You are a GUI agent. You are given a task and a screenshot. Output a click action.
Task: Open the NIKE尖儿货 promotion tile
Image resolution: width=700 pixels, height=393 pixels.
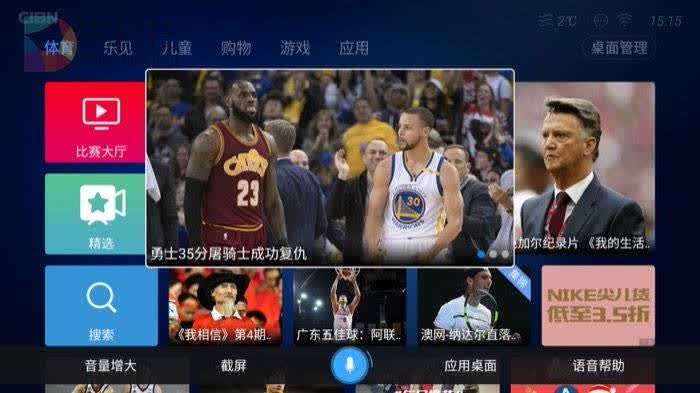coord(598,306)
